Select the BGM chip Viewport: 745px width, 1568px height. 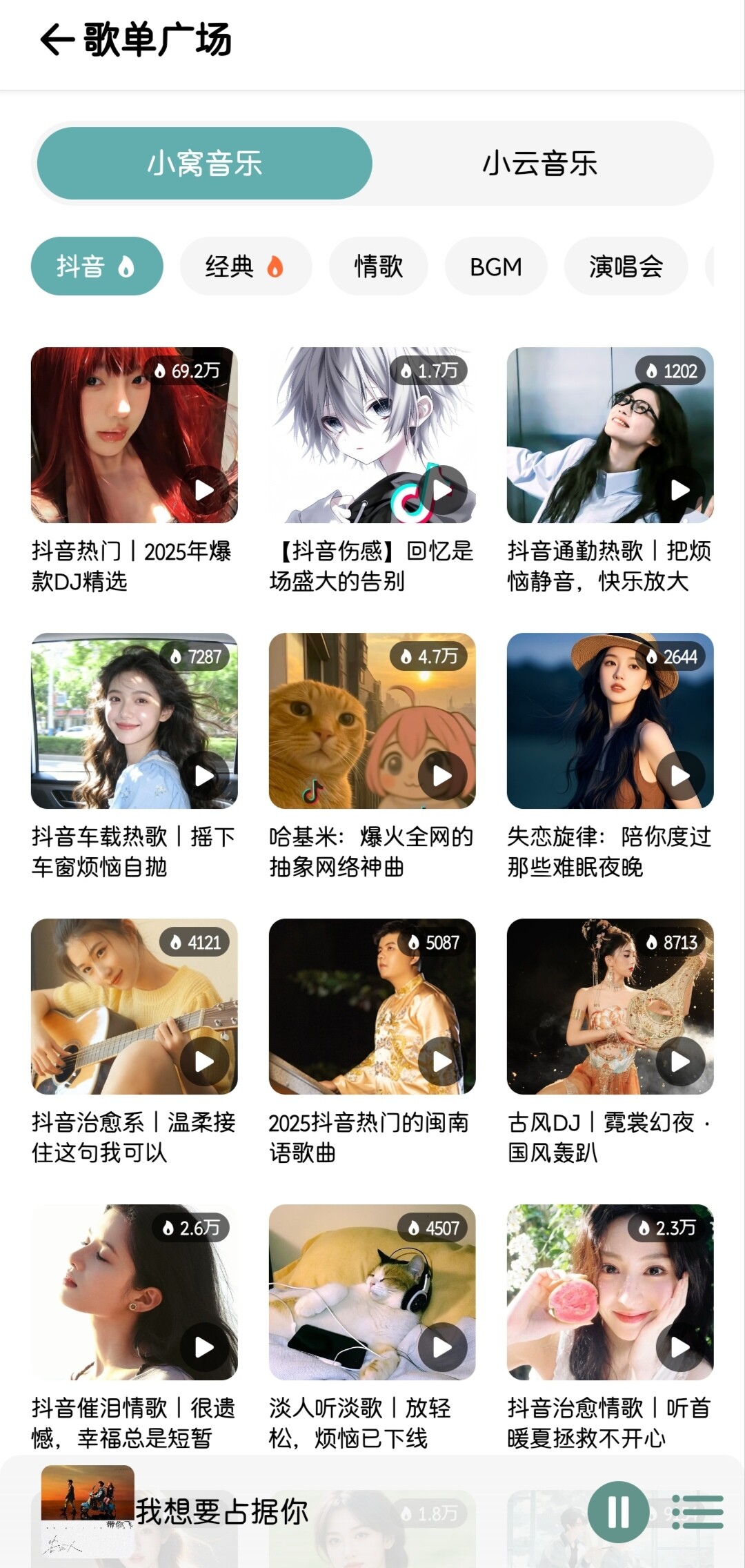[x=495, y=266]
